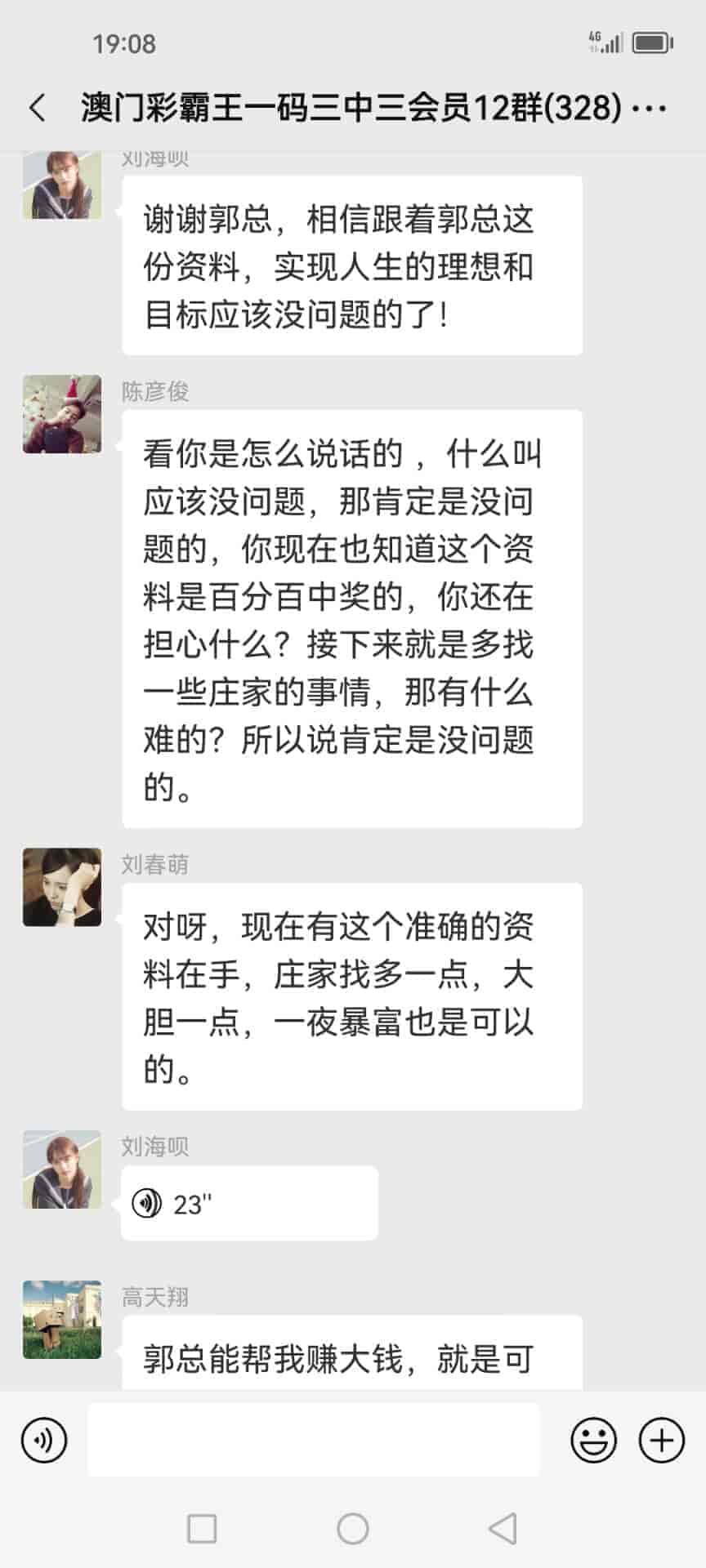The width and height of the screenshot is (706, 1568).
Task: Open 刘春萌's profile avatar
Action: (x=62, y=887)
